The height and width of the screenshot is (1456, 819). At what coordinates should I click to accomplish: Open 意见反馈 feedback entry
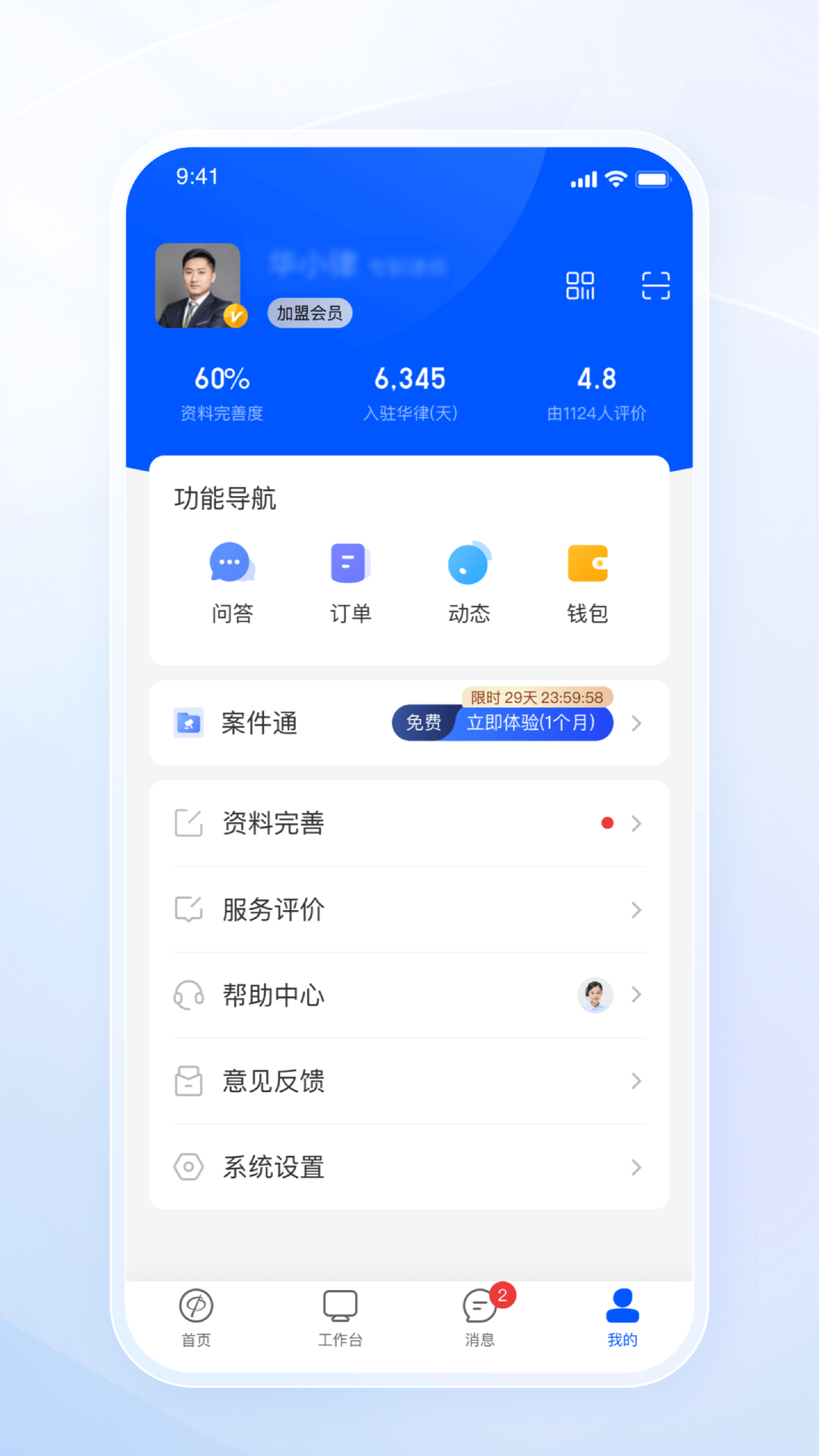pyautogui.click(x=273, y=1081)
